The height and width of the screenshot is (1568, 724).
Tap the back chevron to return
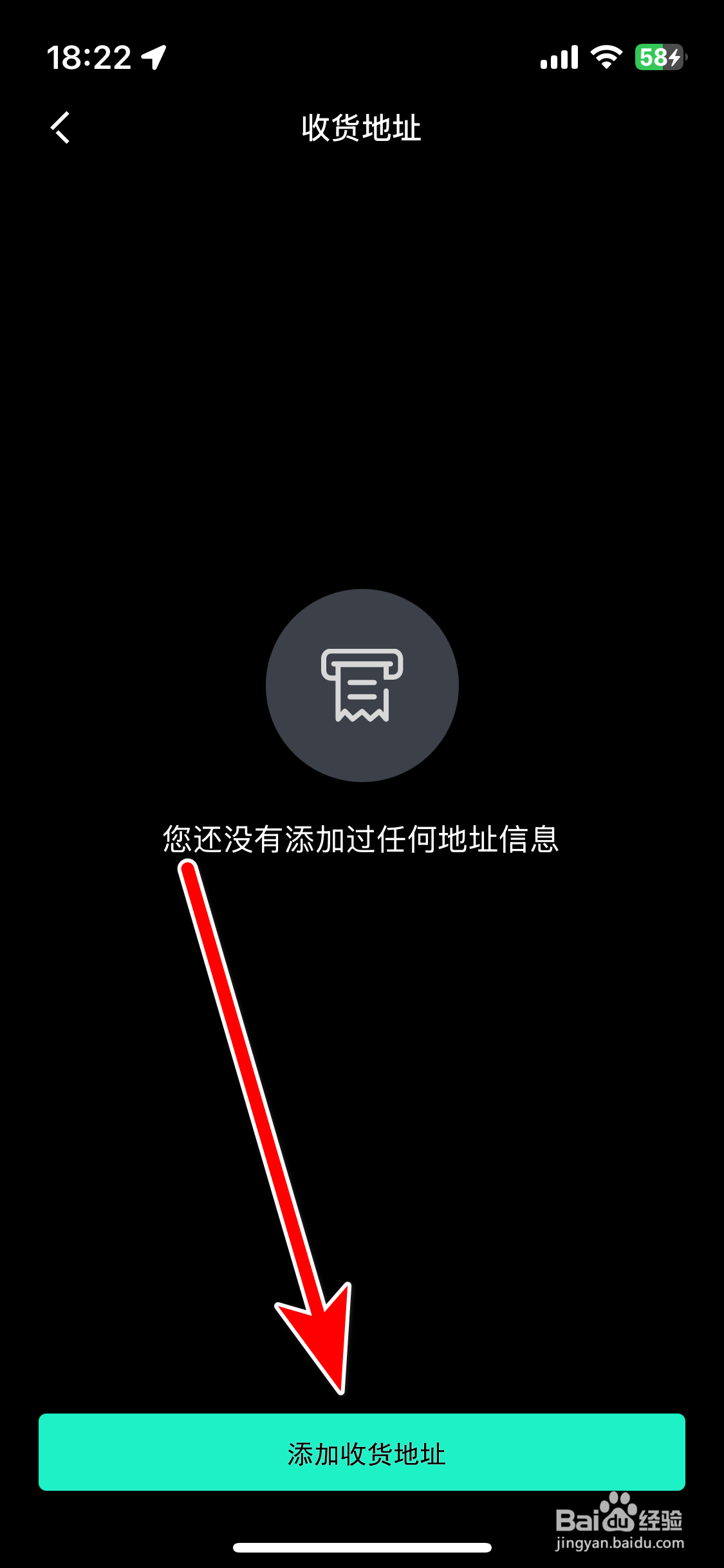pos(61,127)
